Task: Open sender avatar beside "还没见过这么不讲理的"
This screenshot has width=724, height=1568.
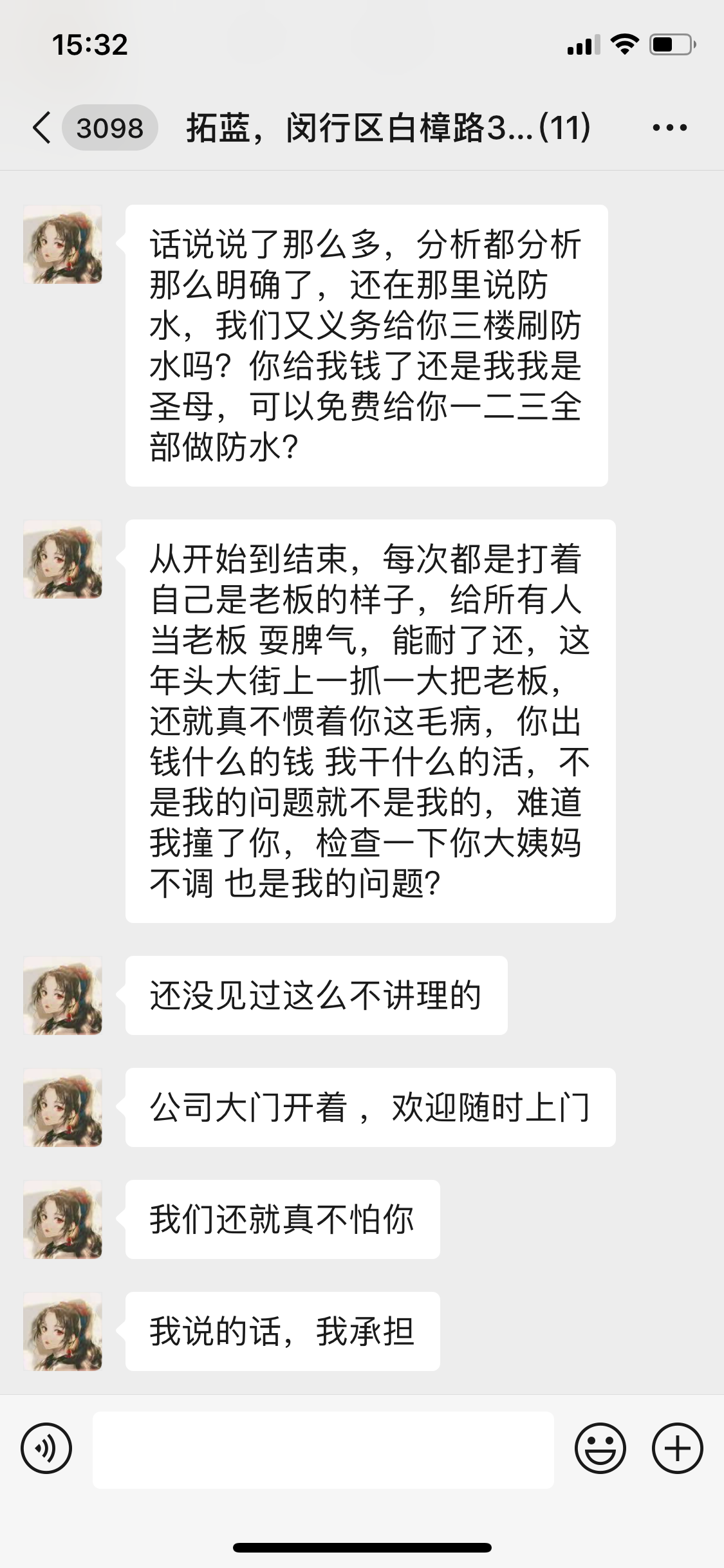Action: point(63,995)
